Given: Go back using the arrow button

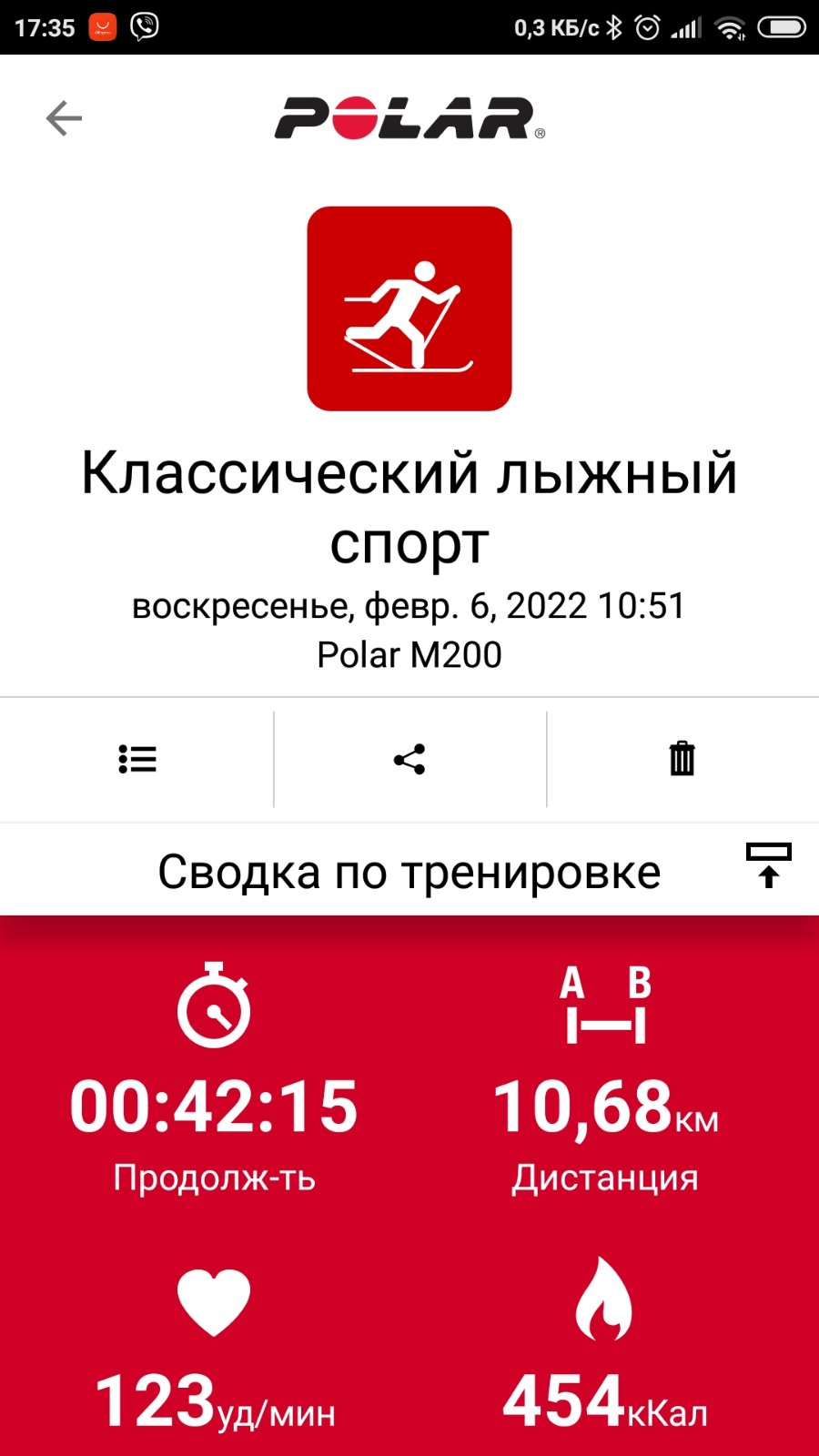Looking at the screenshot, I should coord(62,116).
